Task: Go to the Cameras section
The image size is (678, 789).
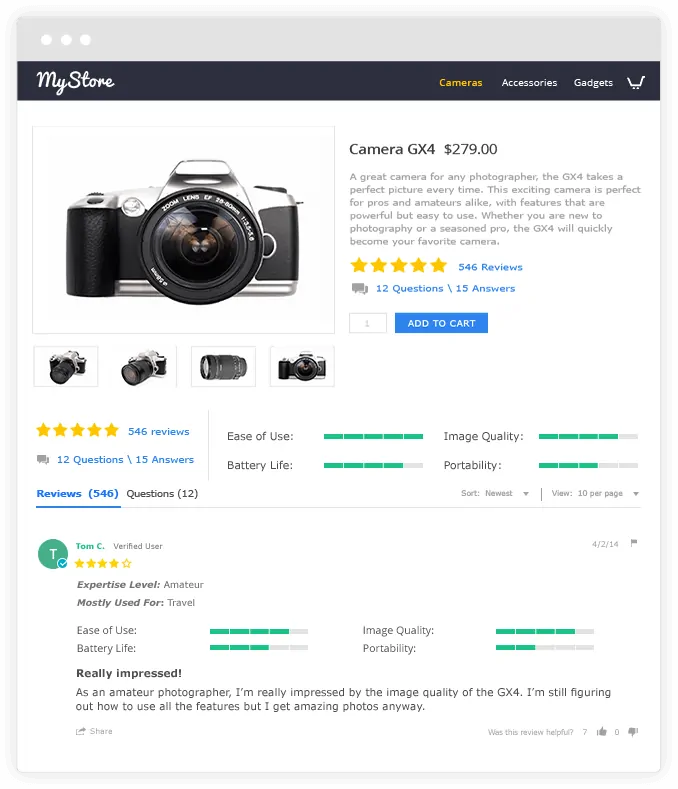Action: click(x=460, y=83)
